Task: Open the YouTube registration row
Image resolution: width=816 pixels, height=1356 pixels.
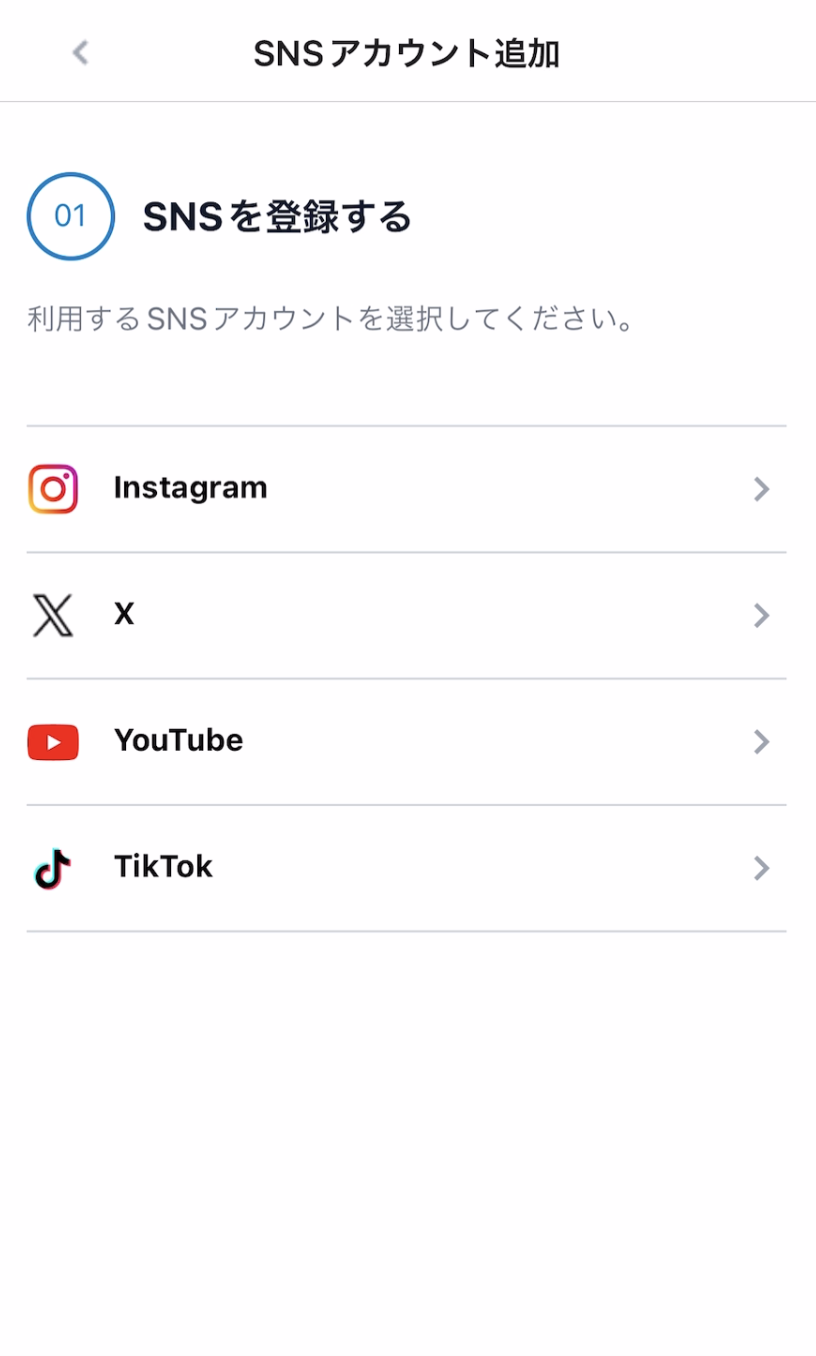Action: (x=406, y=741)
